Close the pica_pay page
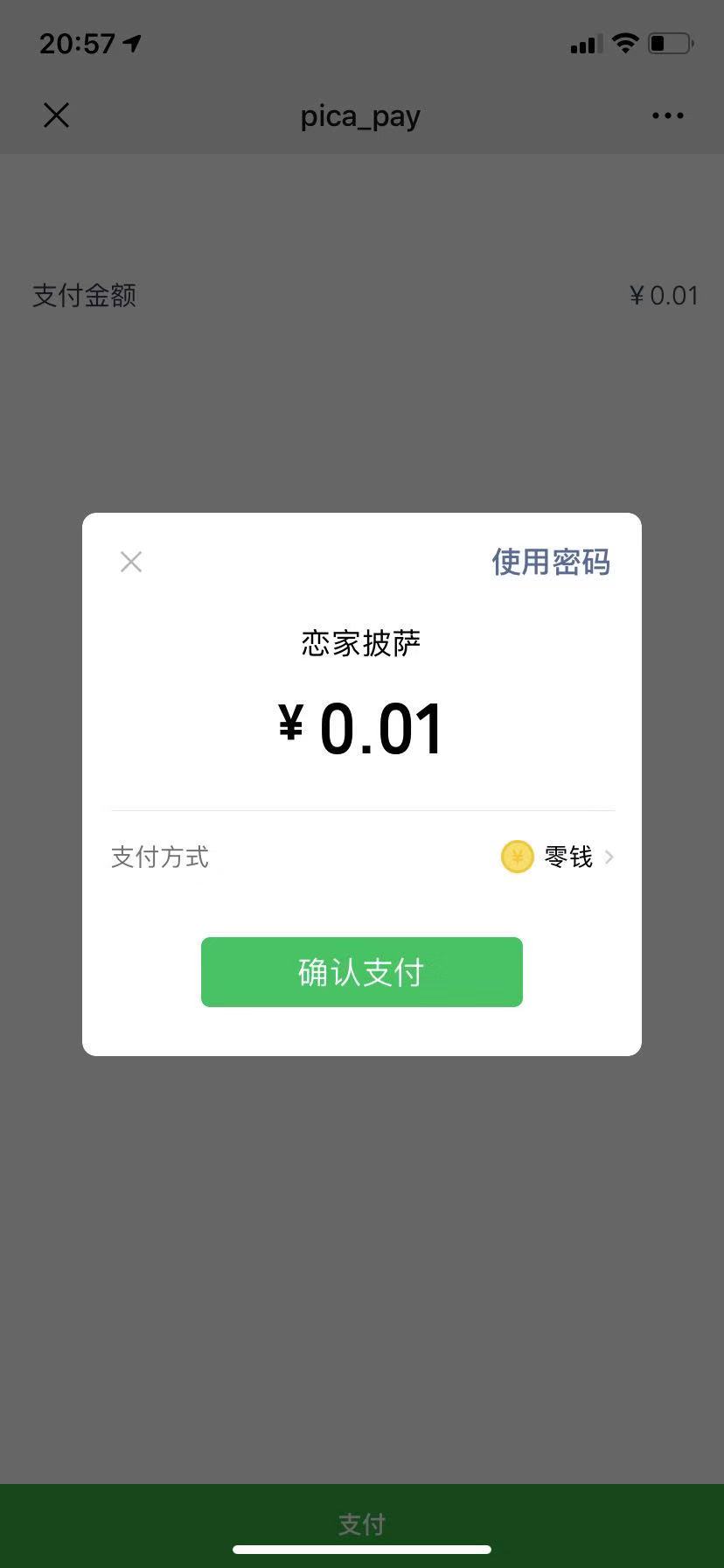 click(x=56, y=115)
